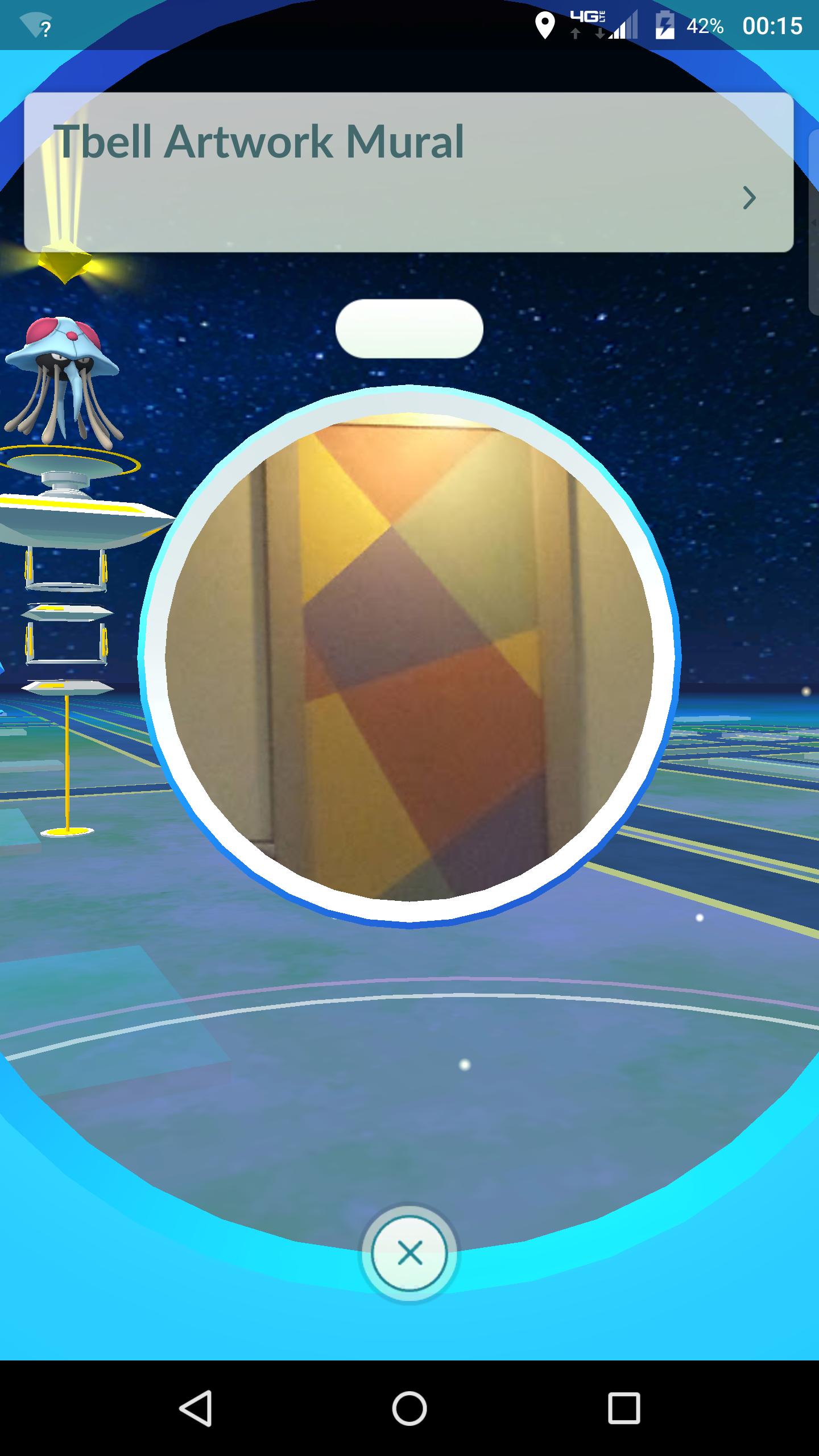819x1456 pixels.
Task: Go to the Android home screen
Action: (x=409, y=1408)
